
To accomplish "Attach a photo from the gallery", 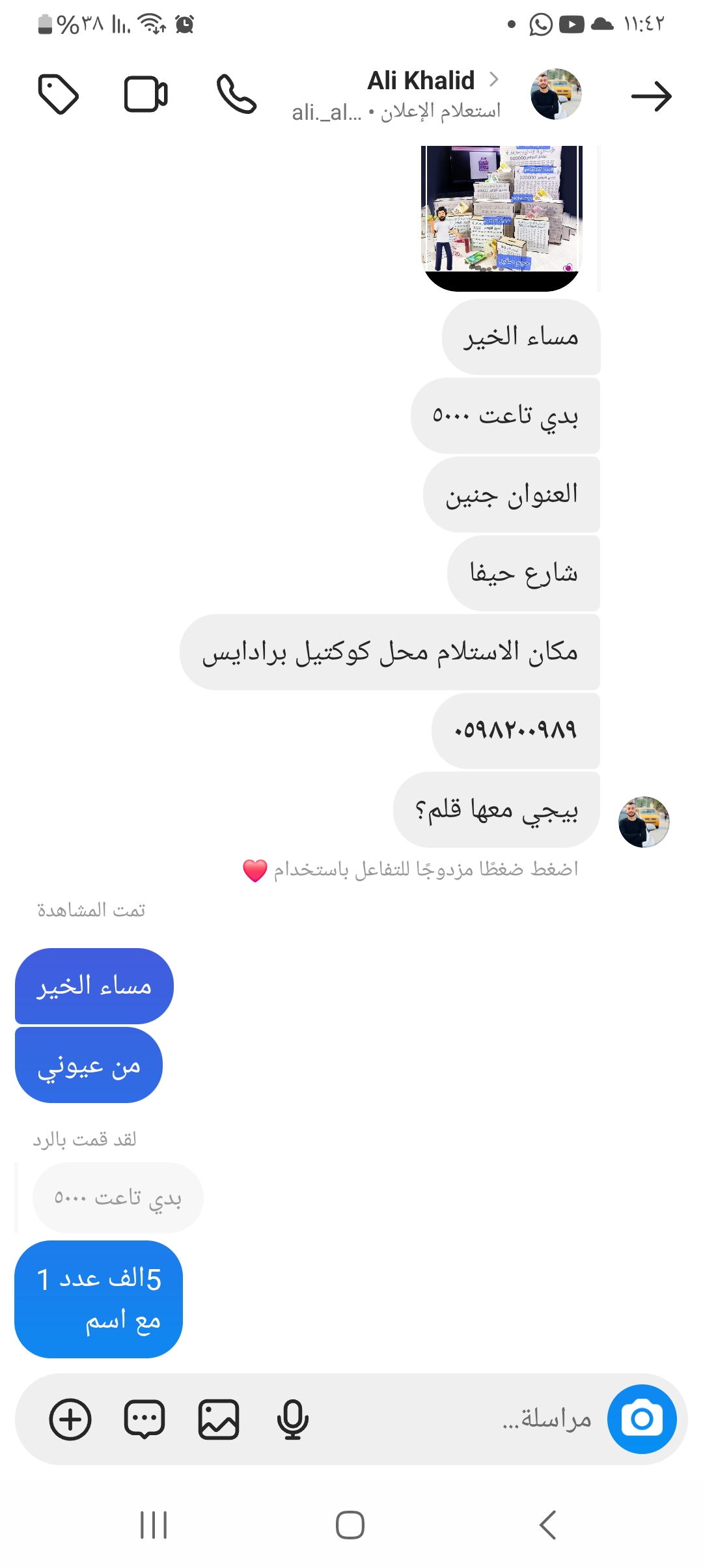I will [219, 1419].
